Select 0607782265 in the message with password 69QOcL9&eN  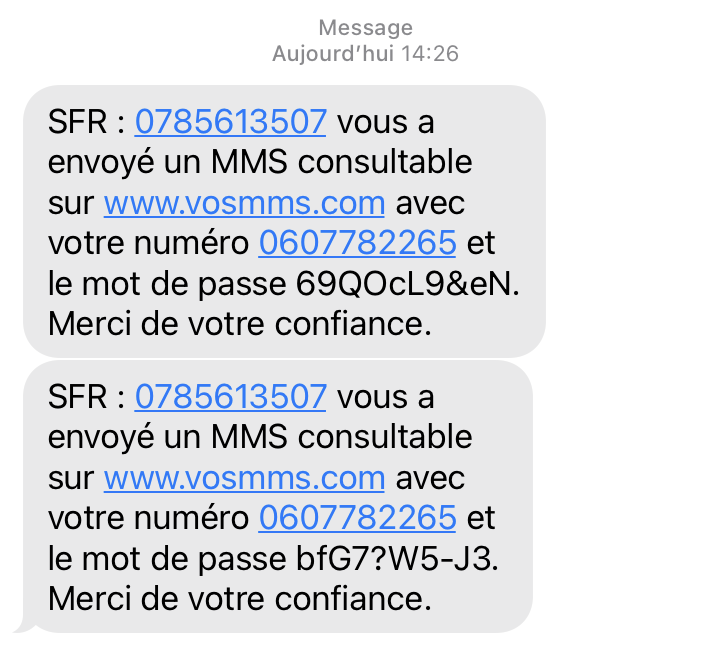[357, 243]
